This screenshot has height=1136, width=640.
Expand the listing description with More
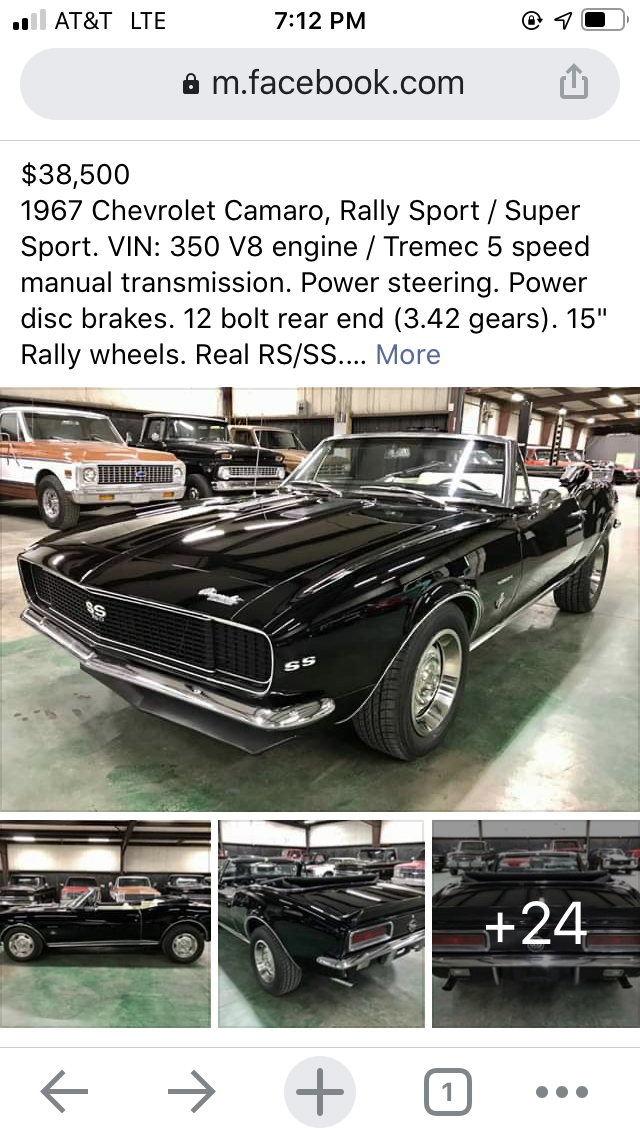(408, 355)
